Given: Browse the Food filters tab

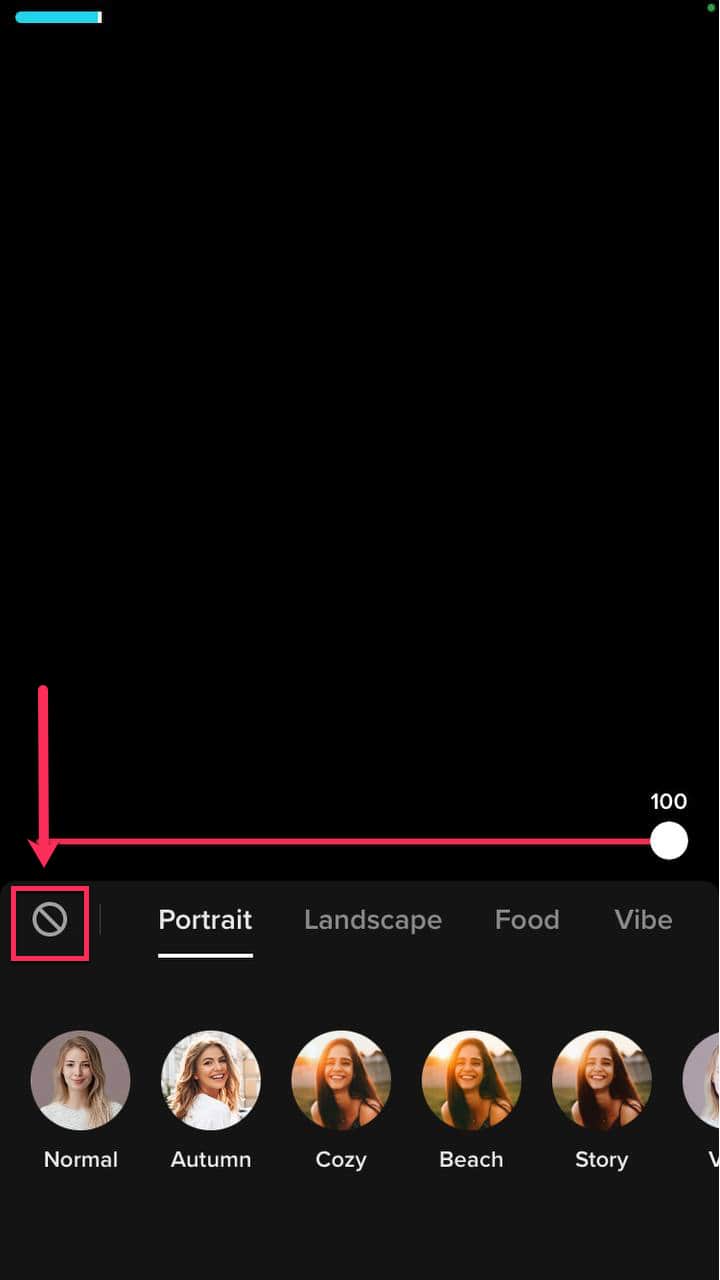Looking at the screenshot, I should tap(527, 920).
